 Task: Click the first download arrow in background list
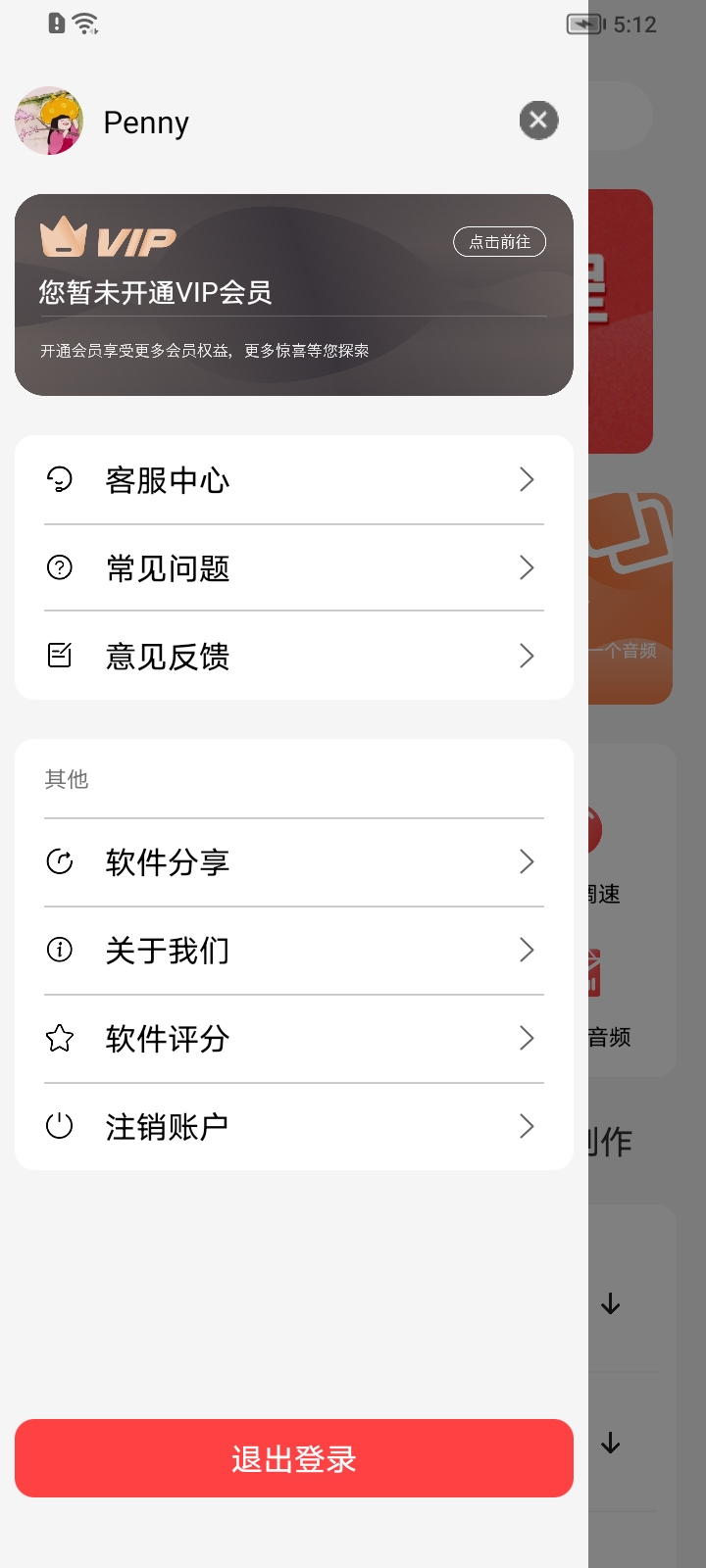coord(612,1303)
